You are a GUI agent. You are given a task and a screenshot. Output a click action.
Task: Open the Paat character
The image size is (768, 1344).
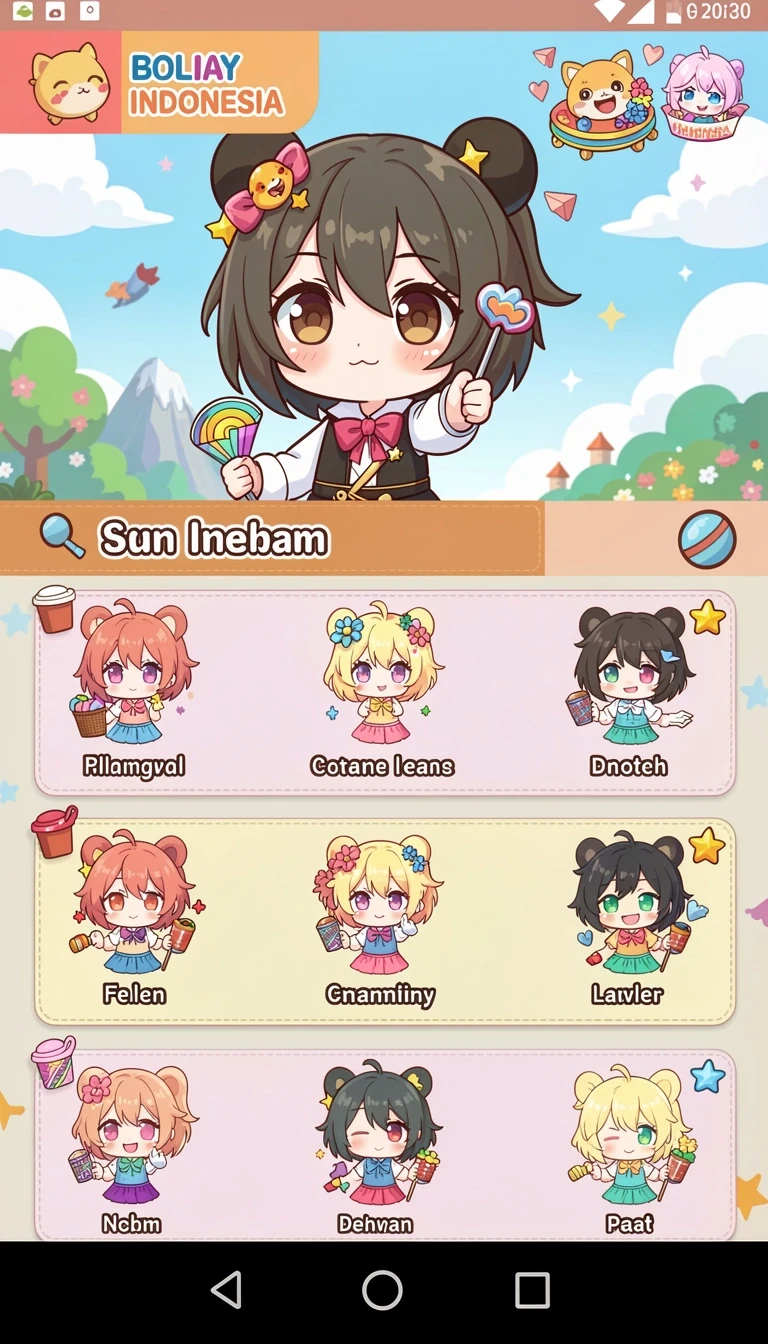(630, 1148)
